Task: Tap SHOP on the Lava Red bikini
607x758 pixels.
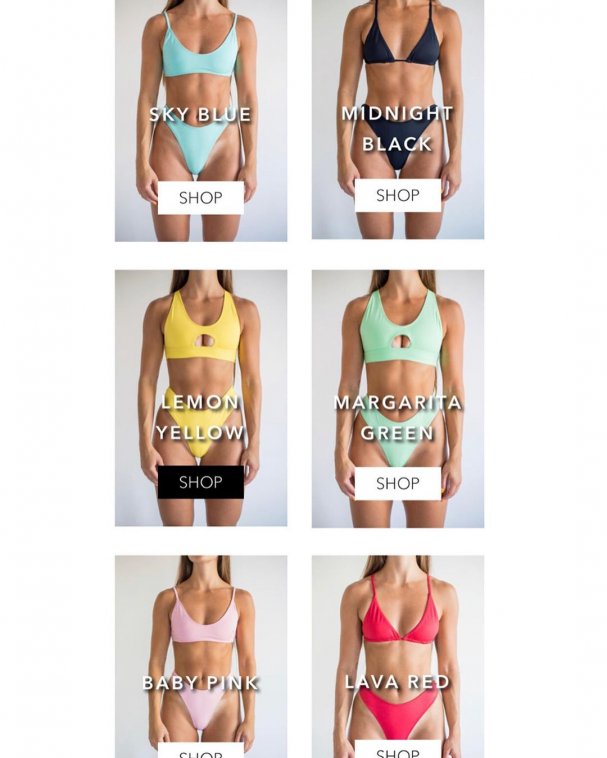Action: [x=397, y=750]
